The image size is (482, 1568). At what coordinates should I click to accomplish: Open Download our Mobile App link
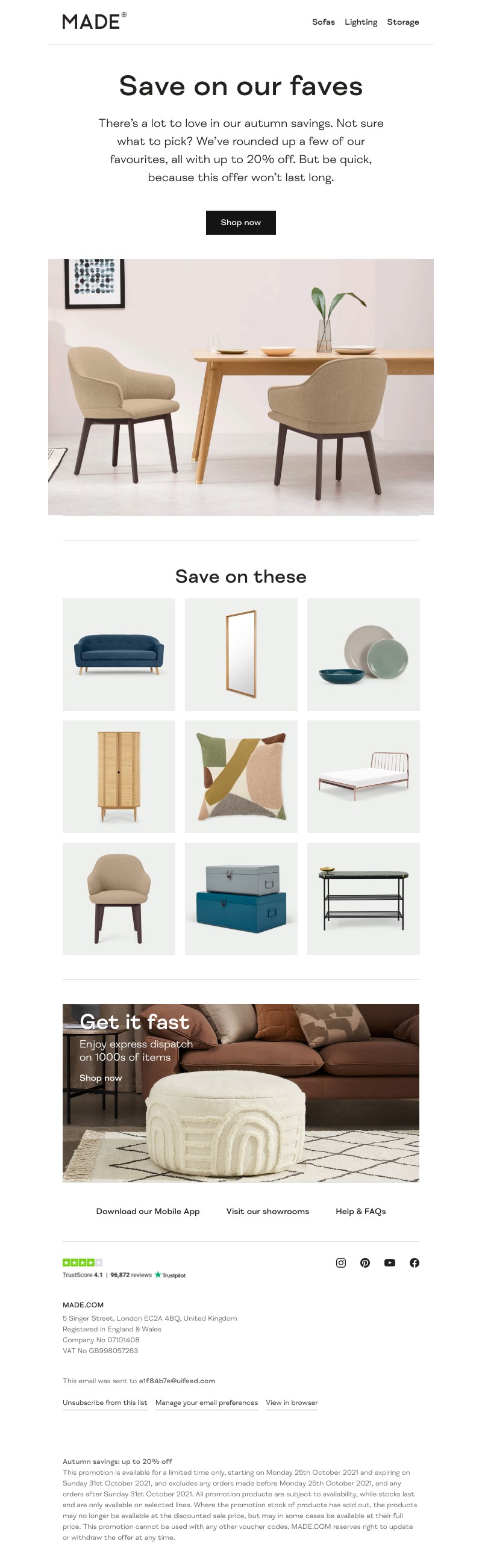point(148,1211)
